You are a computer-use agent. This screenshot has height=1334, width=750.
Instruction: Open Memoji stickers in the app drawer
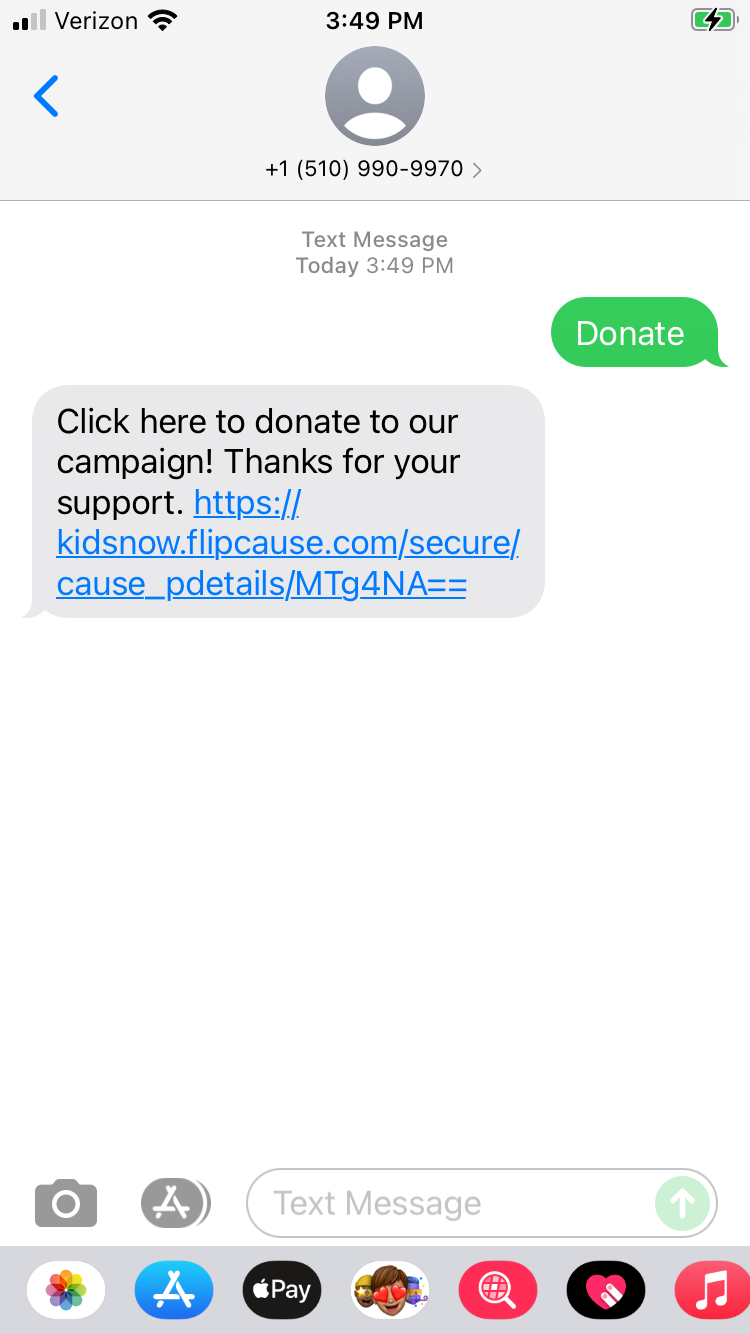390,1290
